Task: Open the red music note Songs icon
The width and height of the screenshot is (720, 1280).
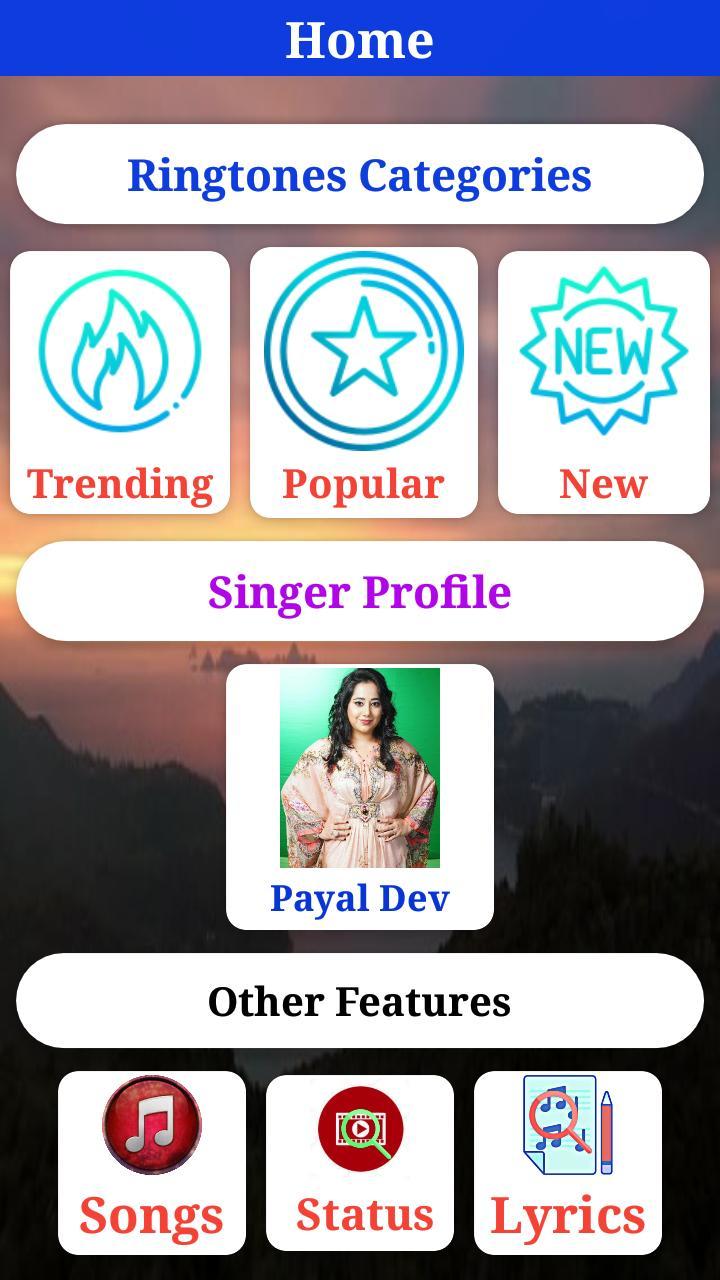Action: point(151,1124)
